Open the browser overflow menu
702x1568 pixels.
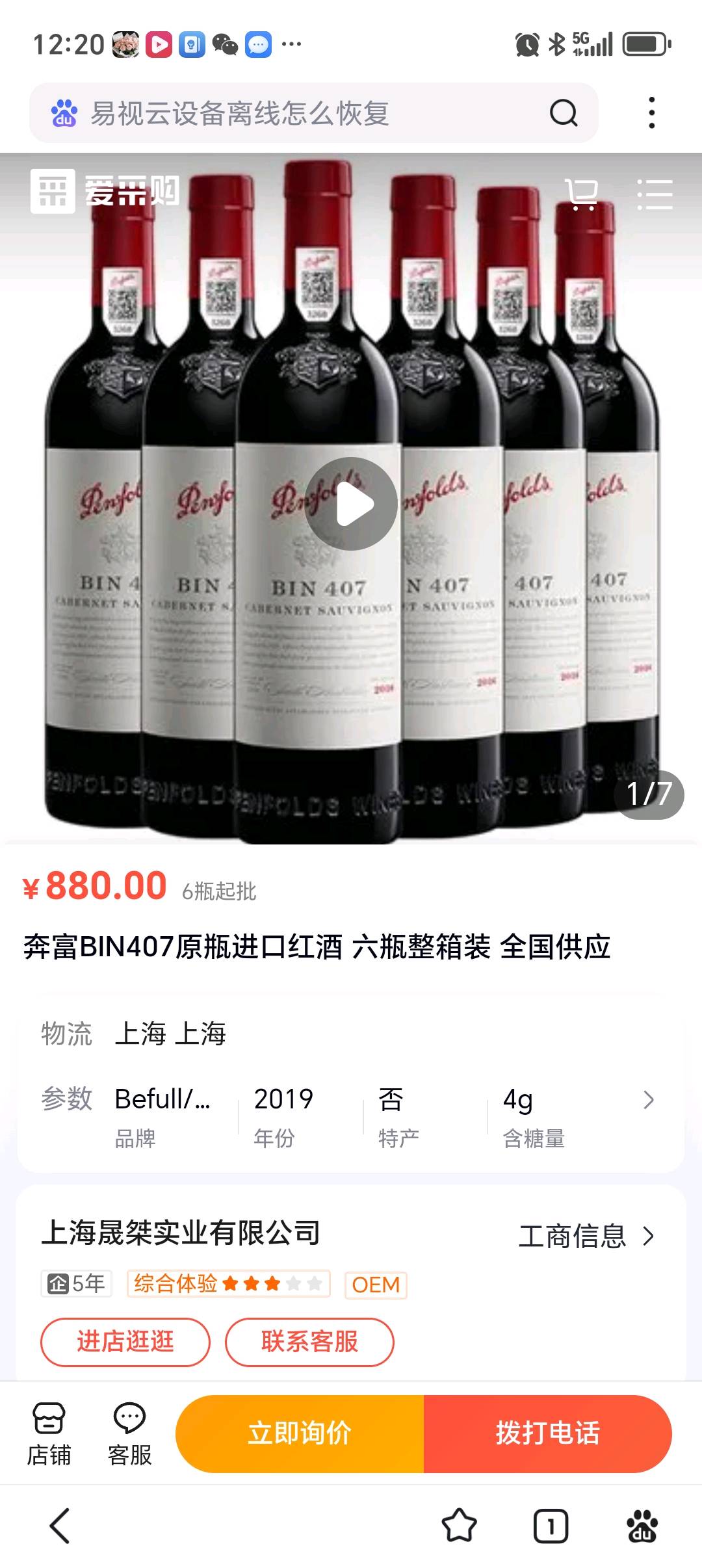pyautogui.click(x=651, y=113)
